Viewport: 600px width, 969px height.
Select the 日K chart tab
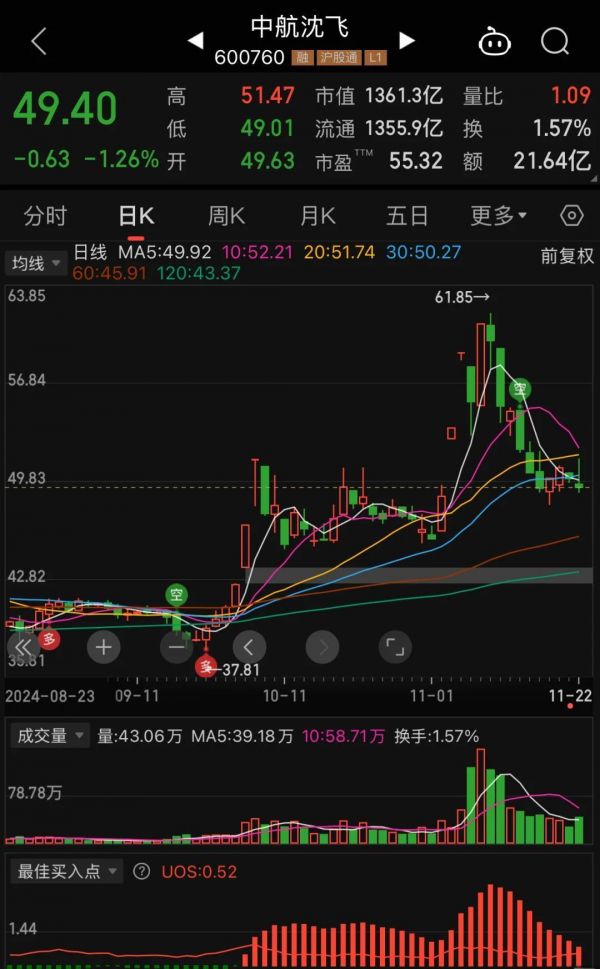tap(136, 216)
